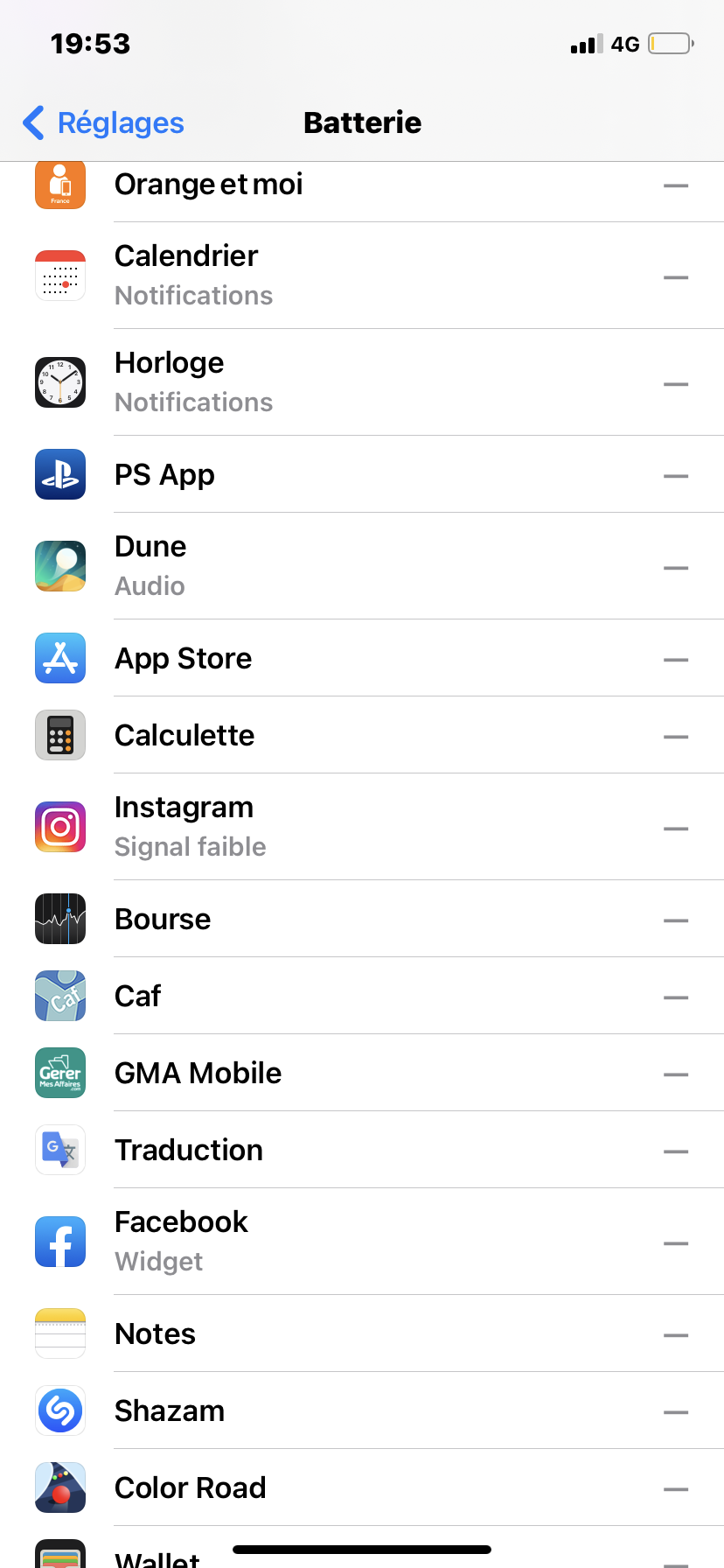
Task: Go back to Réglages
Action: coord(103,123)
